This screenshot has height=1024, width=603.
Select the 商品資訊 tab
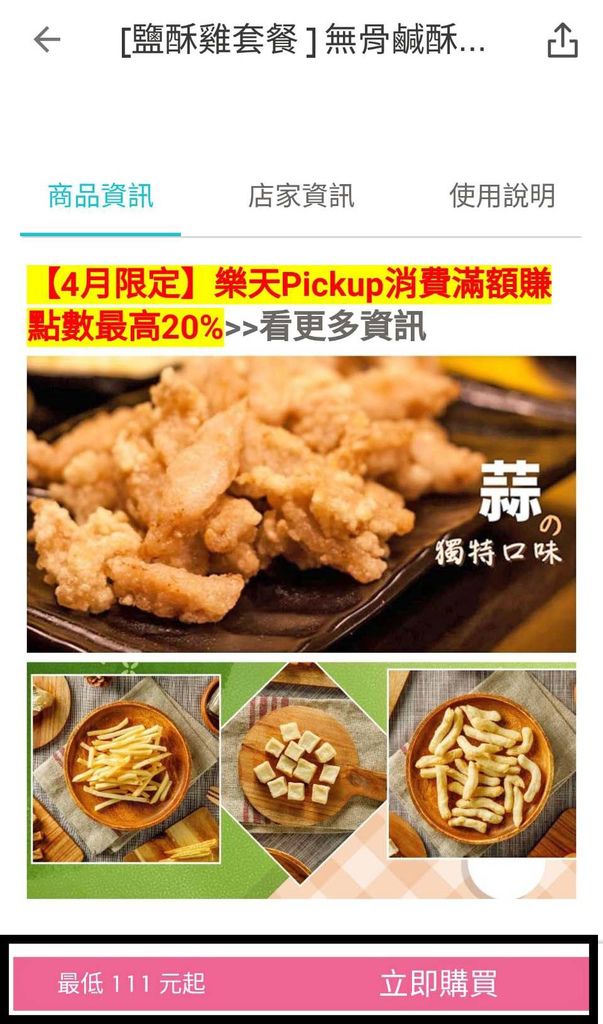101,196
